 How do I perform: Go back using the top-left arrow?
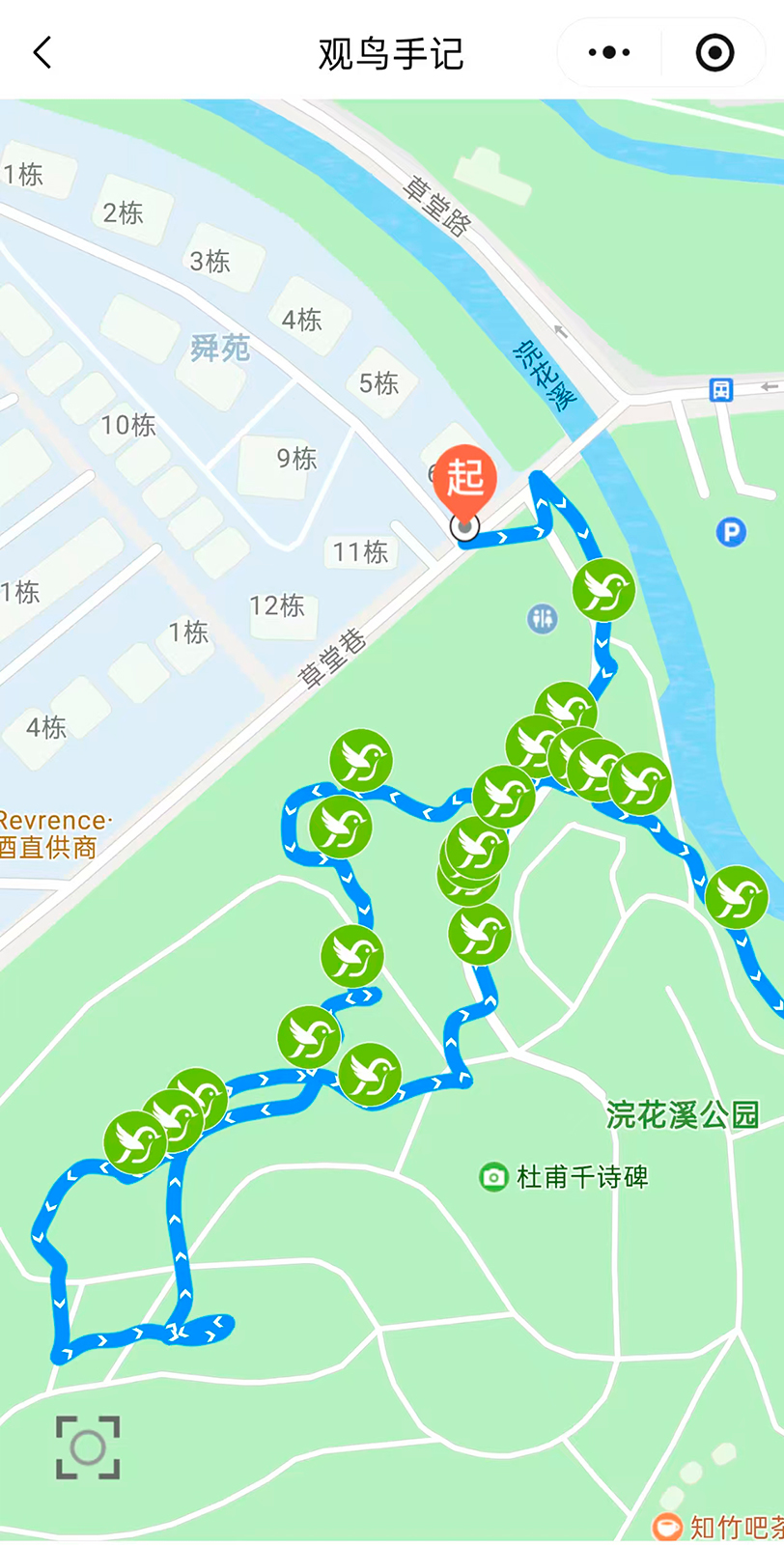tap(42, 52)
